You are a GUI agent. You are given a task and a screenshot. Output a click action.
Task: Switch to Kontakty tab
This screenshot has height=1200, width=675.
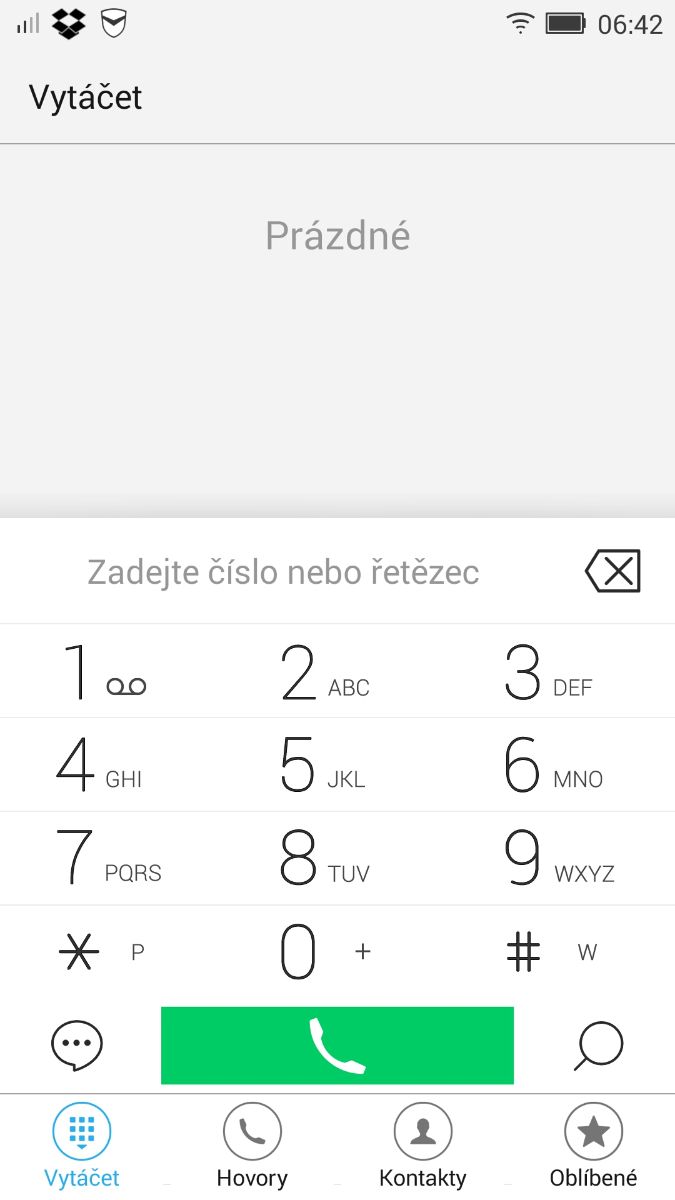click(x=423, y=1145)
